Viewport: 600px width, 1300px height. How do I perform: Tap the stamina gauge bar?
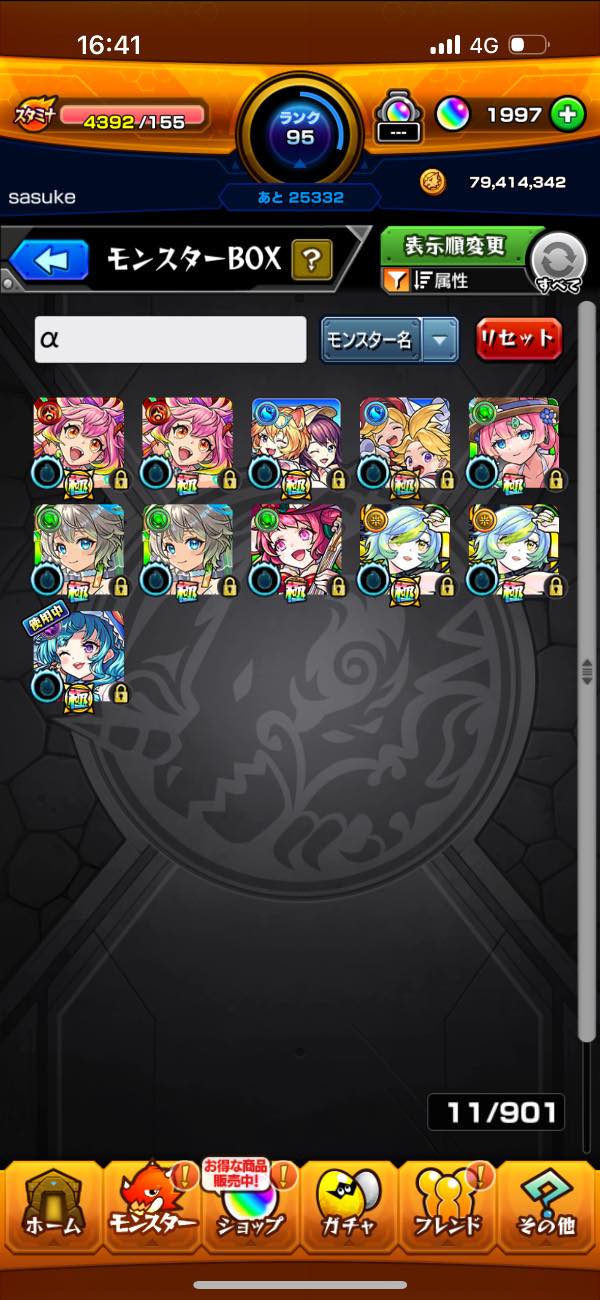tap(133, 116)
